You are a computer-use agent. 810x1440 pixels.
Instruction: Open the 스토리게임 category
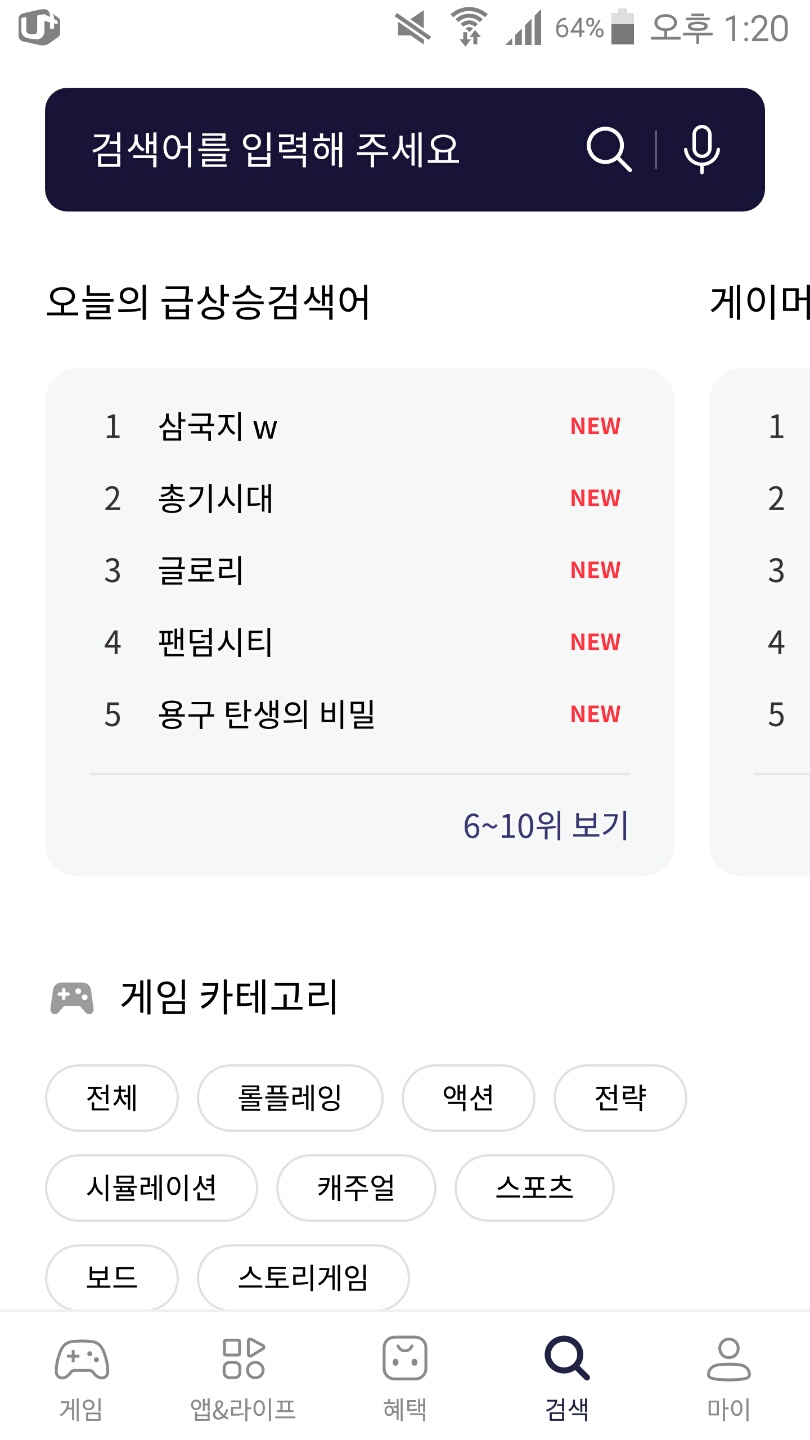pos(304,1278)
